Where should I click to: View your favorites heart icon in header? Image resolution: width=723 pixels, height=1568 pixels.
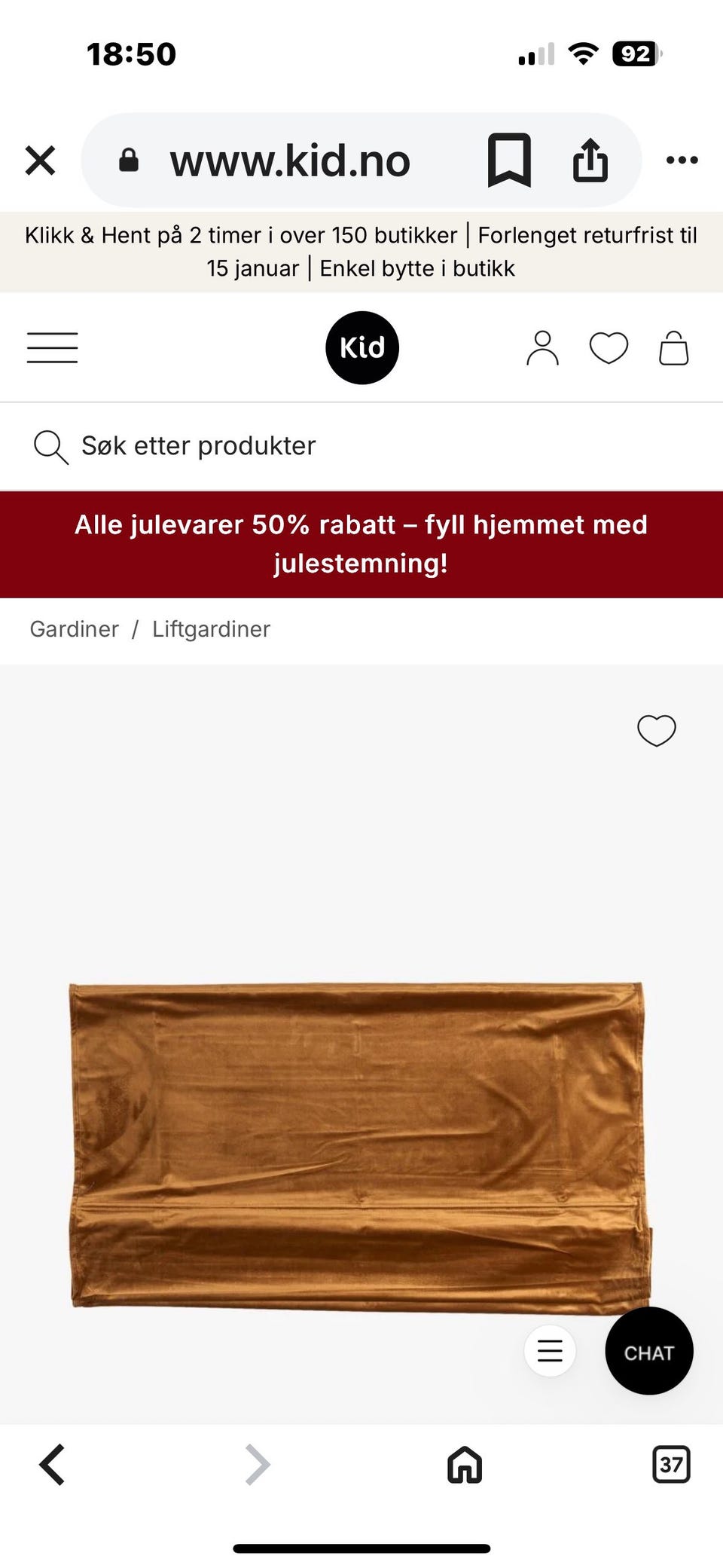(x=609, y=347)
